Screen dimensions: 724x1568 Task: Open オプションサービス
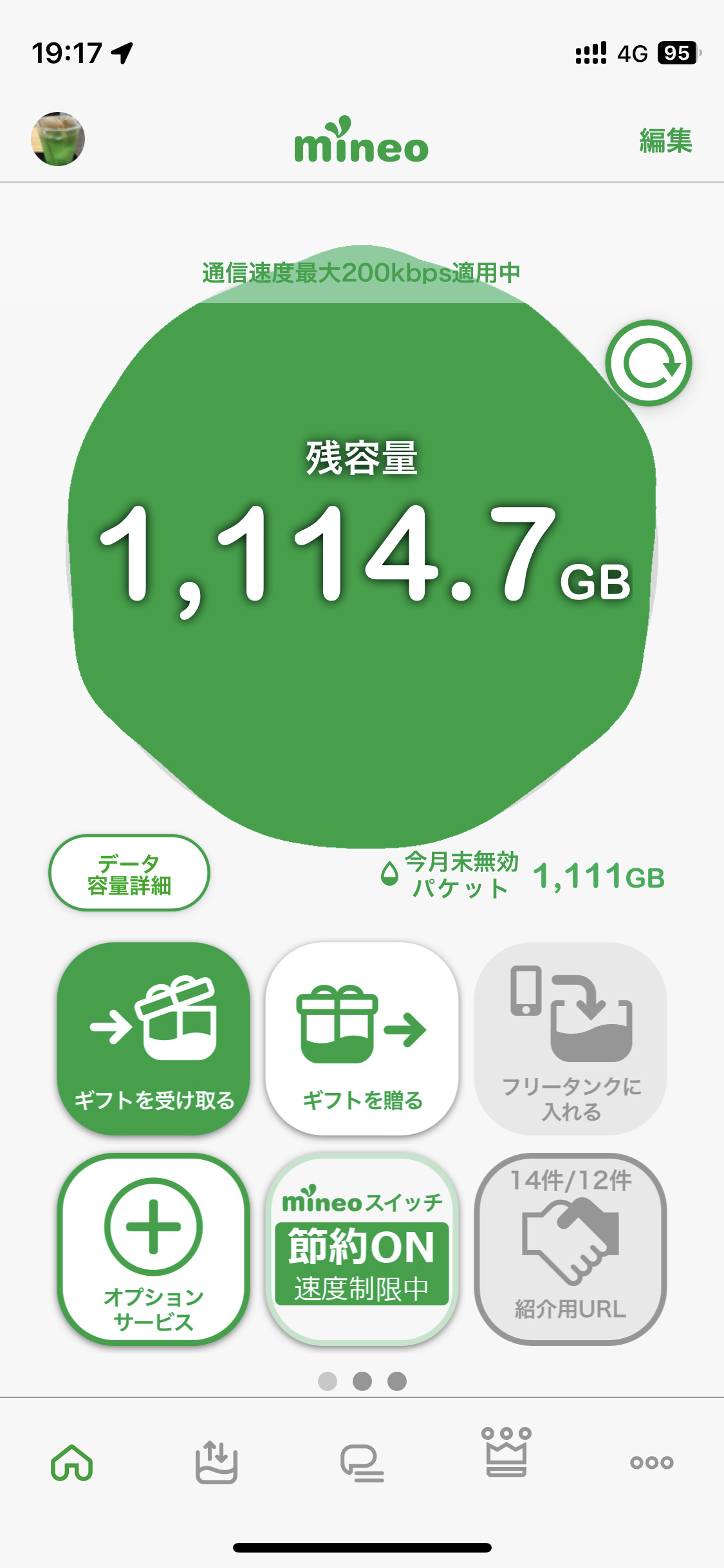(154, 1249)
